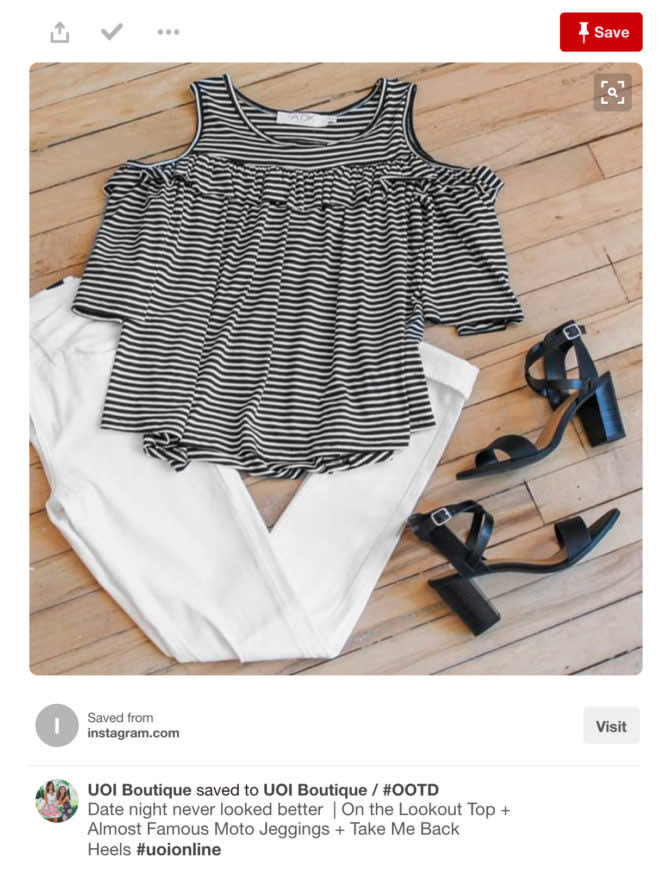Save this pin to a board
672x883 pixels.
(x=600, y=32)
